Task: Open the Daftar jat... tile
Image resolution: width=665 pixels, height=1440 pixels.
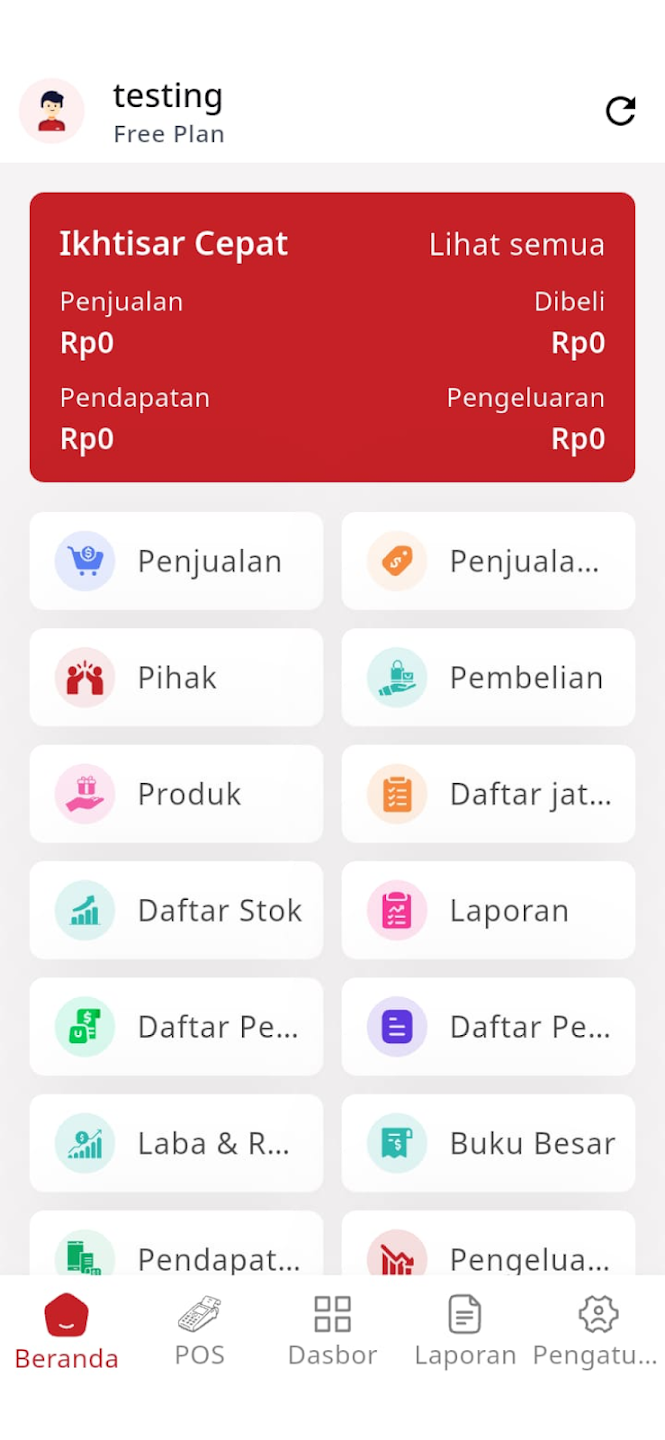Action: 488,794
